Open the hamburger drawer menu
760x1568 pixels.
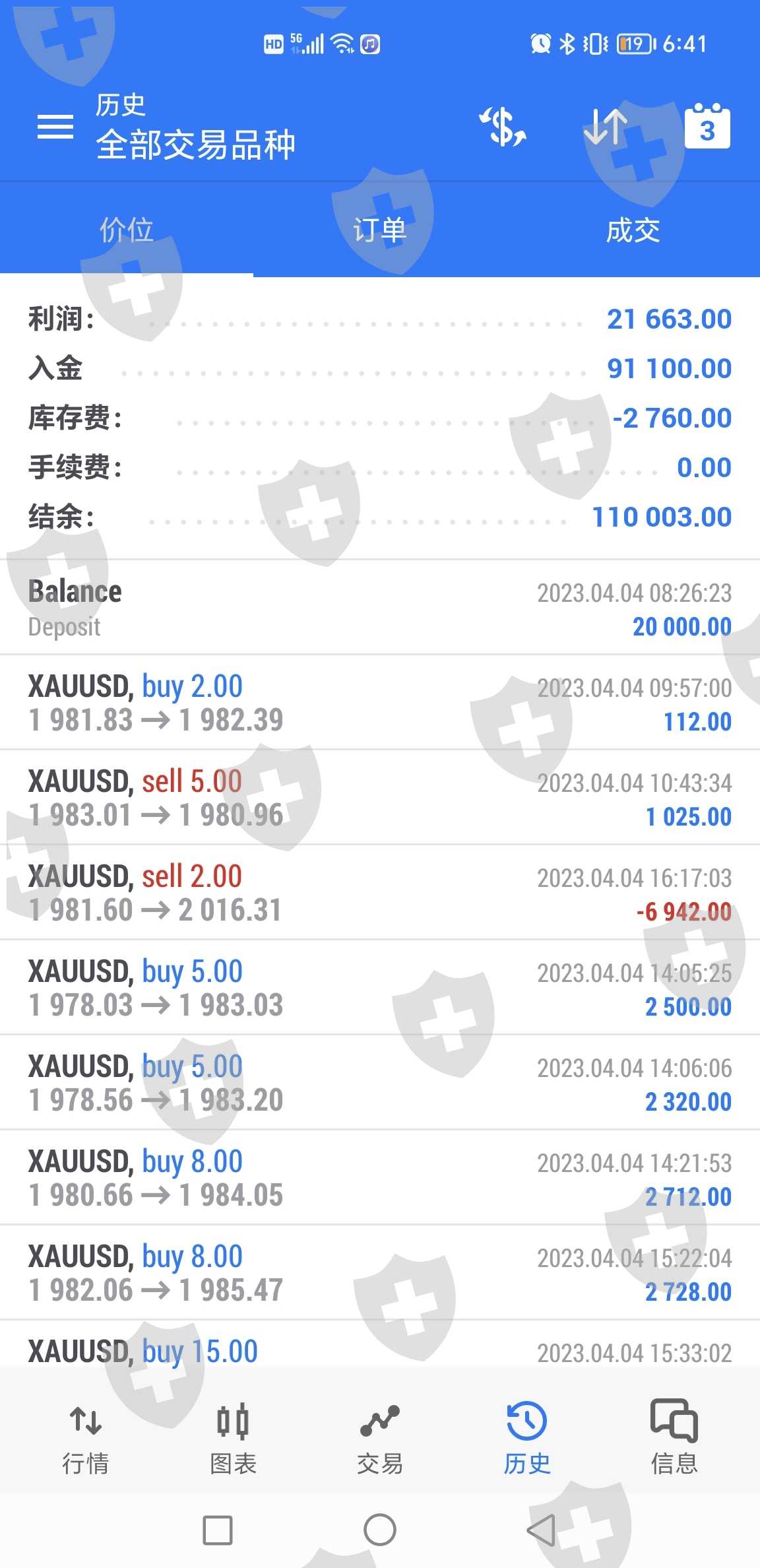[55, 126]
